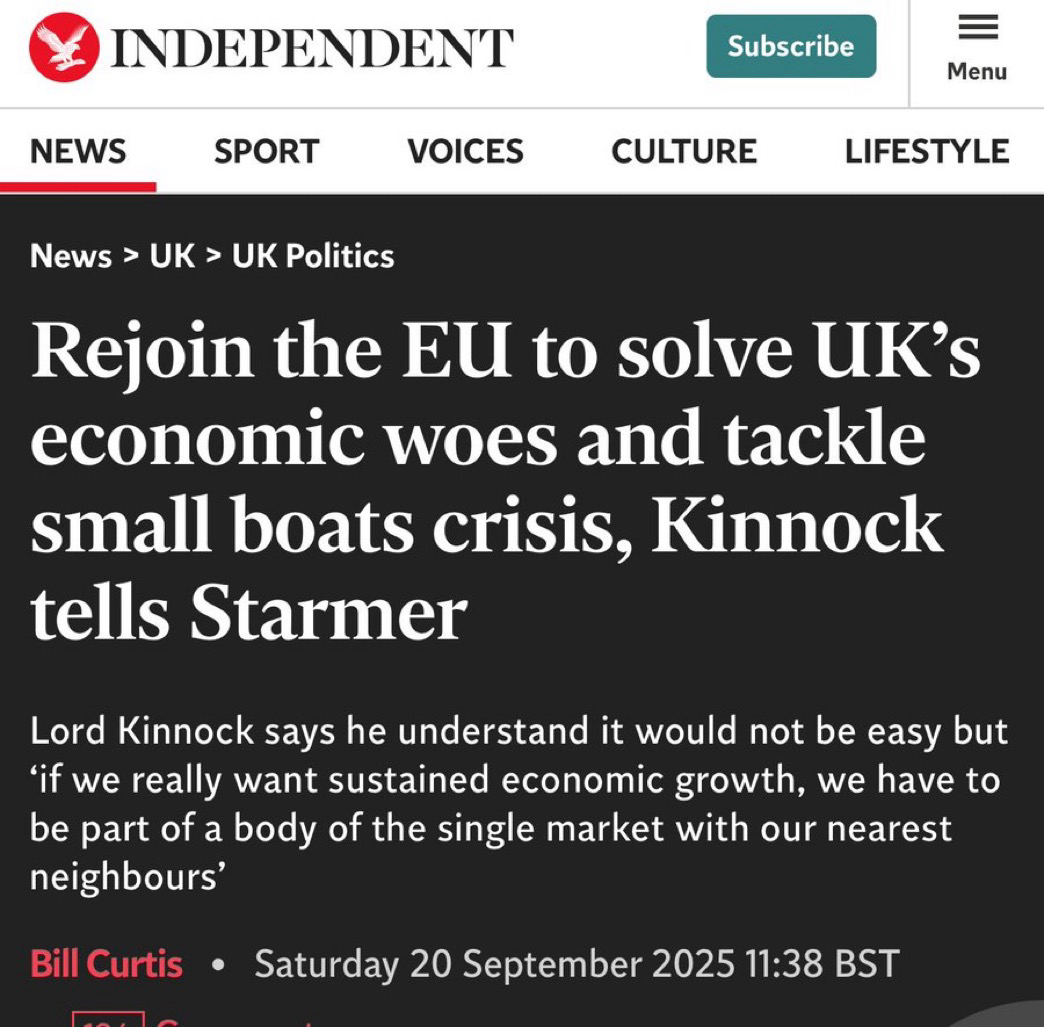1044x1027 pixels.
Task: Select the Culture section
Action: pyautogui.click(x=684, y=152)
